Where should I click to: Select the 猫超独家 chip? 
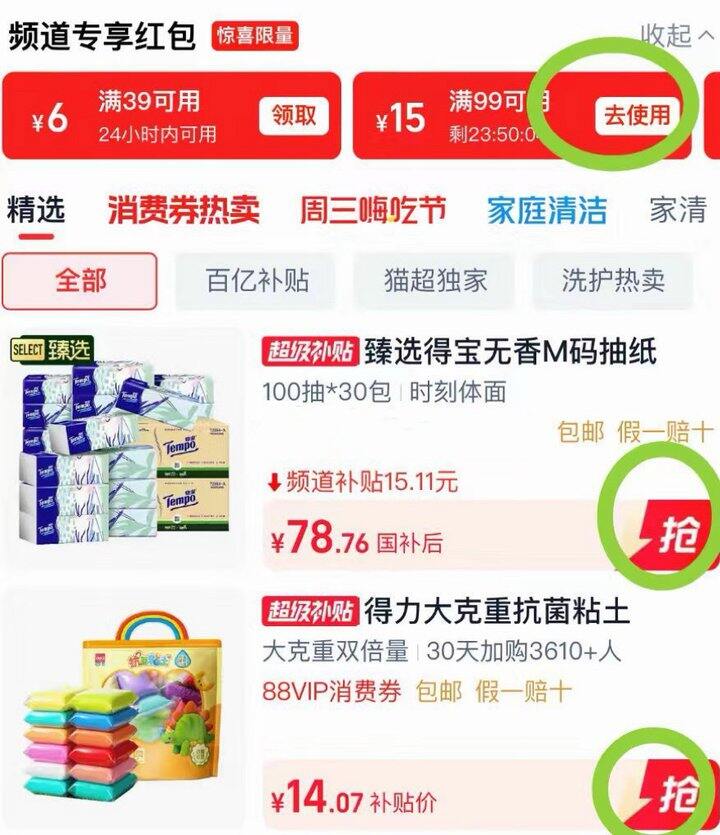coord(435,281)
